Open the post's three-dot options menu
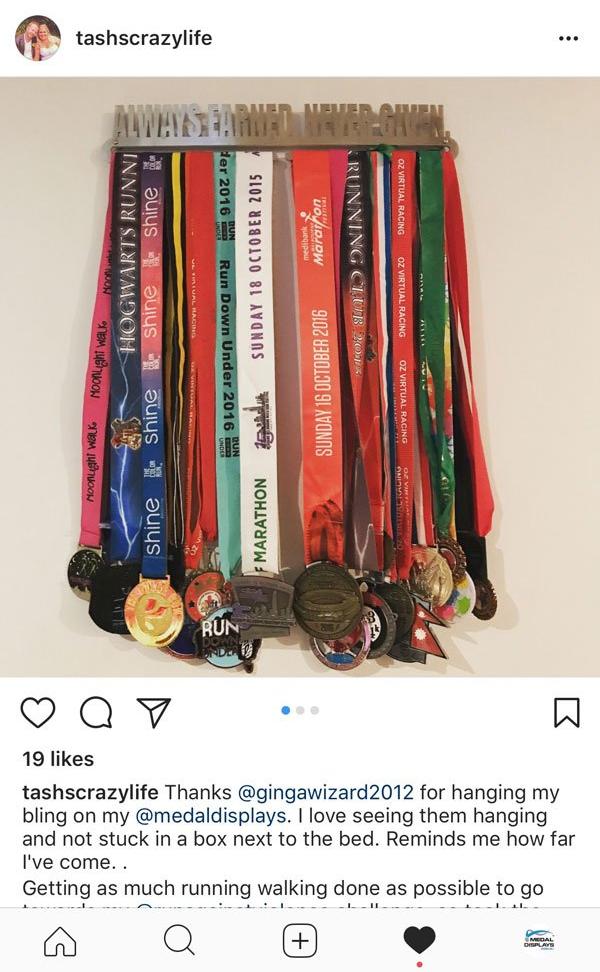Screen dimensions: 600x972 pyautogui.click(x=568, y=39)
